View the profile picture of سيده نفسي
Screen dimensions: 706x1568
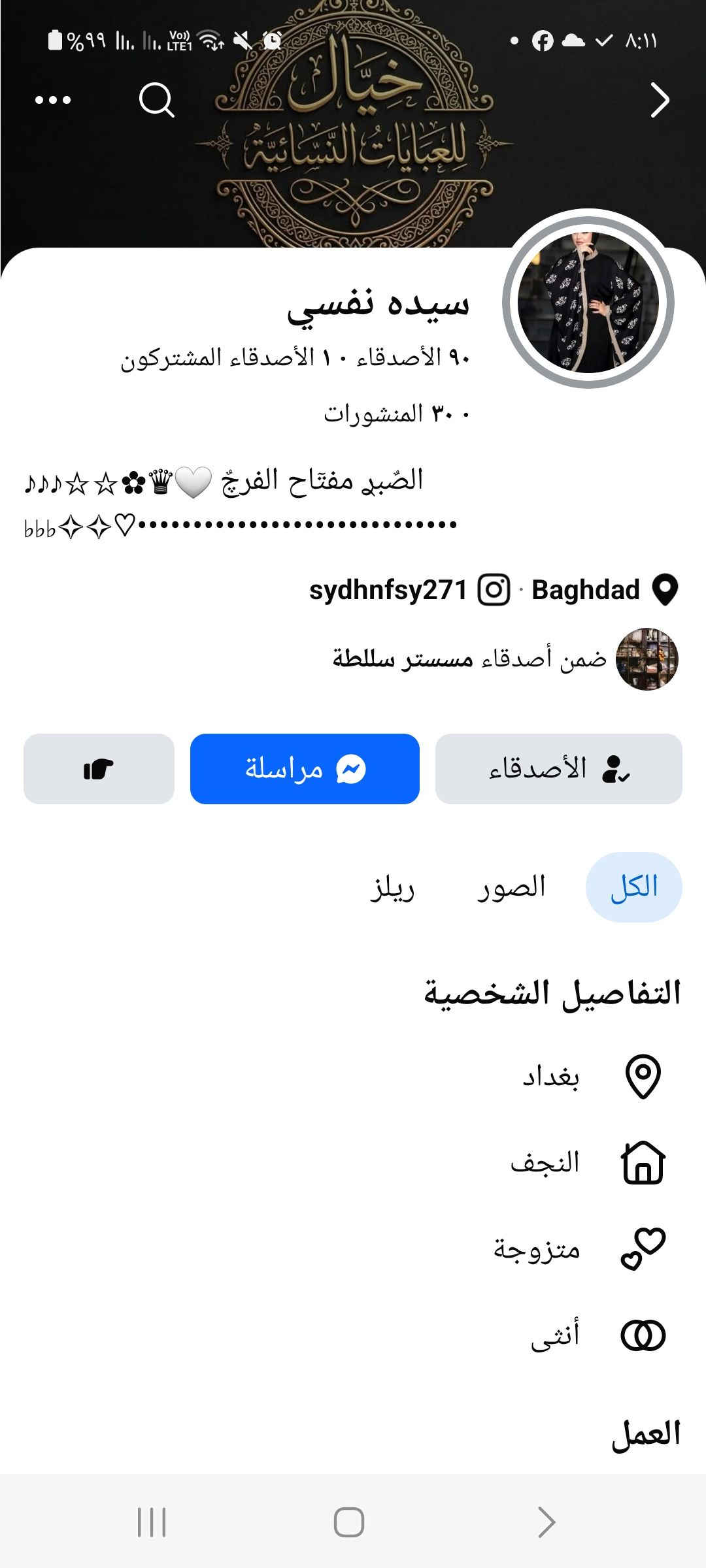coord(588,302)
